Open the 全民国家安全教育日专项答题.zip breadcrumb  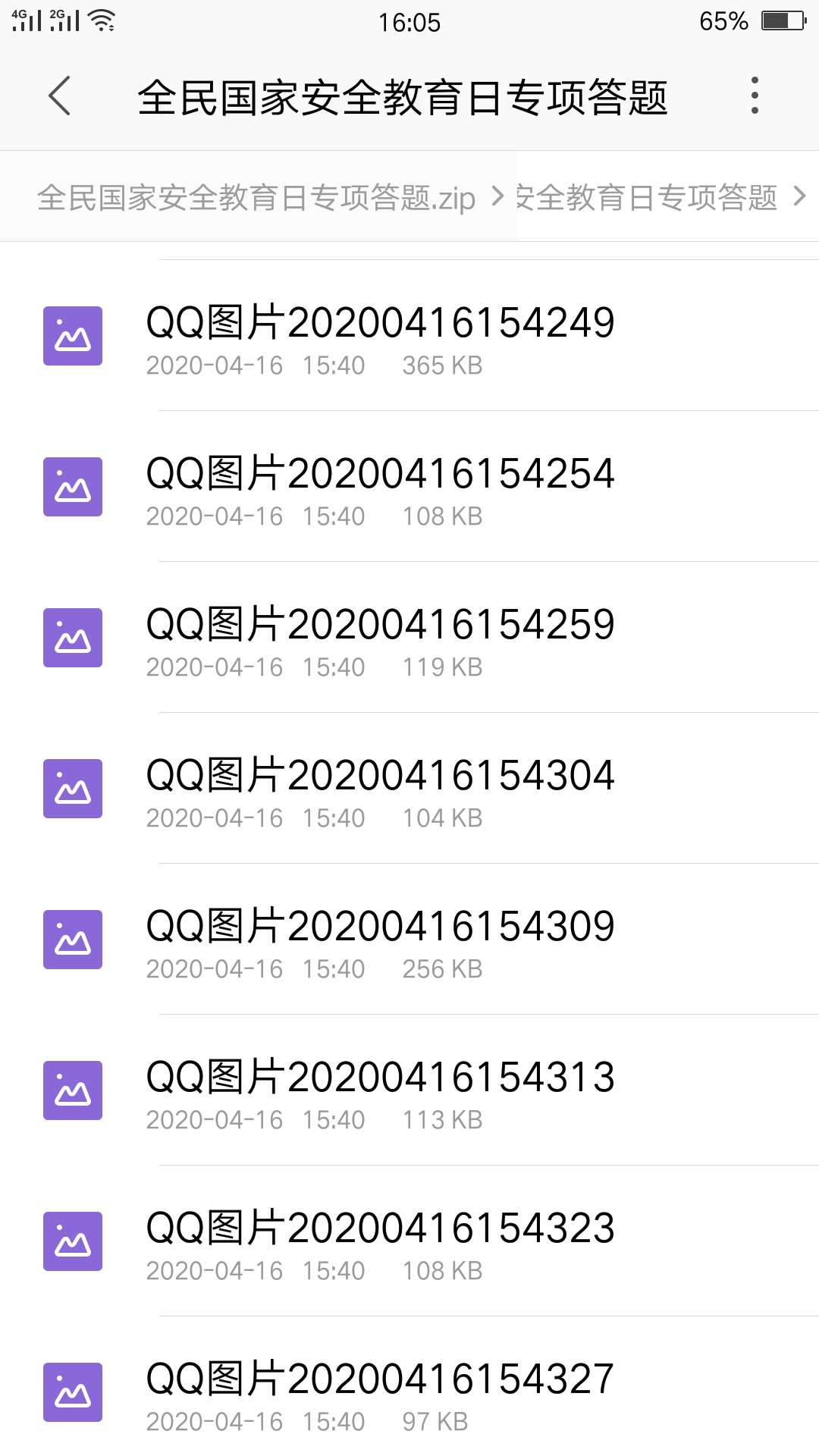tap(255, 196)
